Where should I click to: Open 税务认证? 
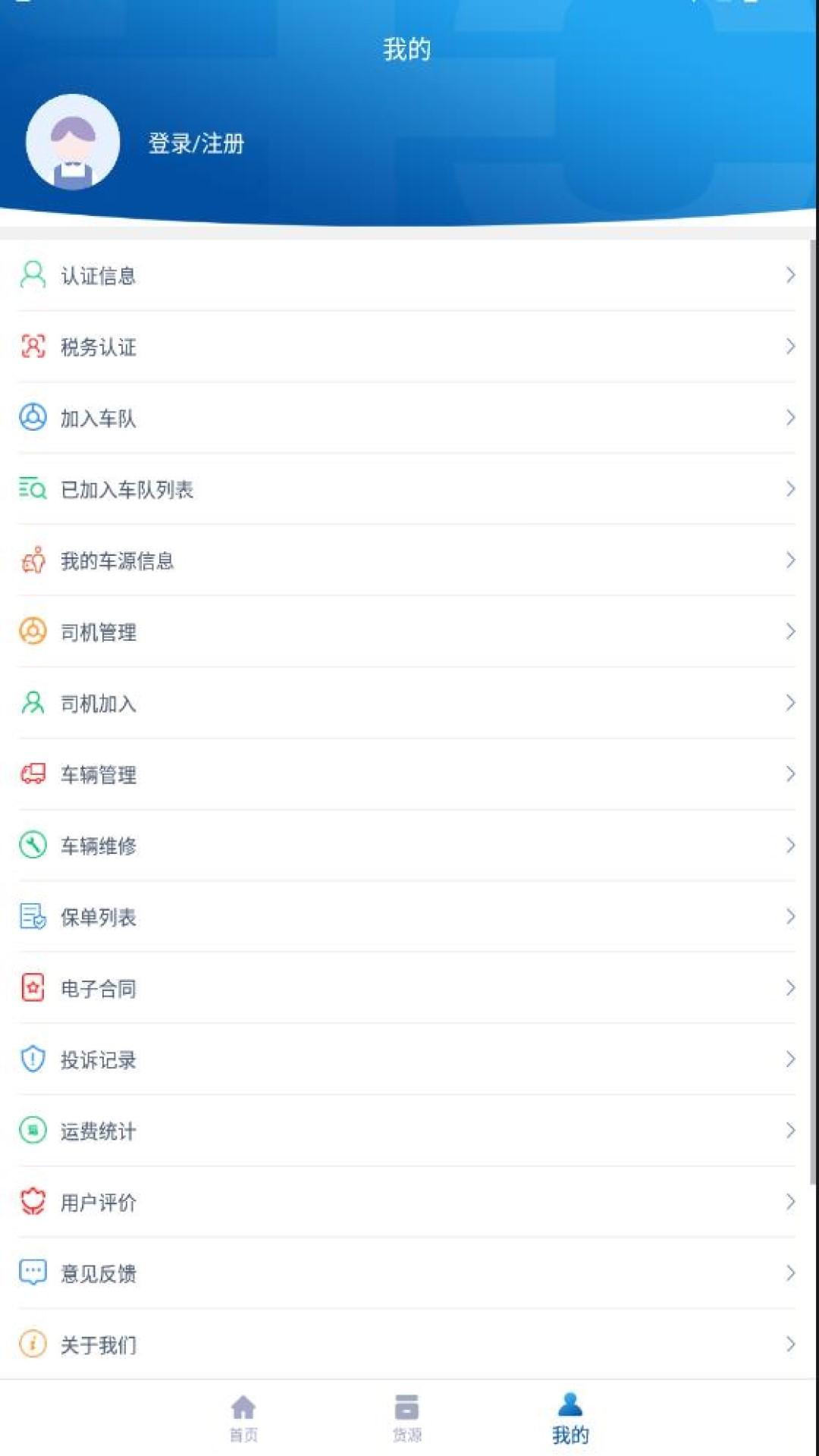click(406, 347)
